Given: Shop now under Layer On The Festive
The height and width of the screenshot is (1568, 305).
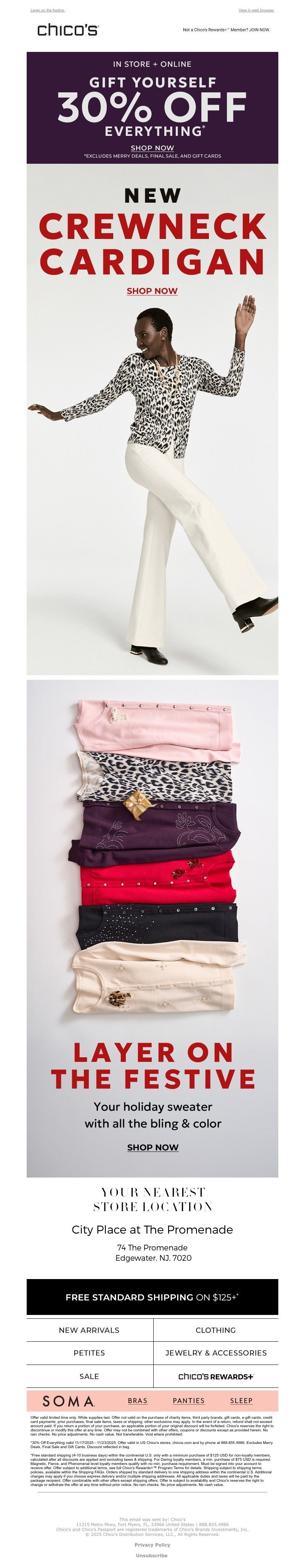Looking at the screenshot, I should 152,1147.
